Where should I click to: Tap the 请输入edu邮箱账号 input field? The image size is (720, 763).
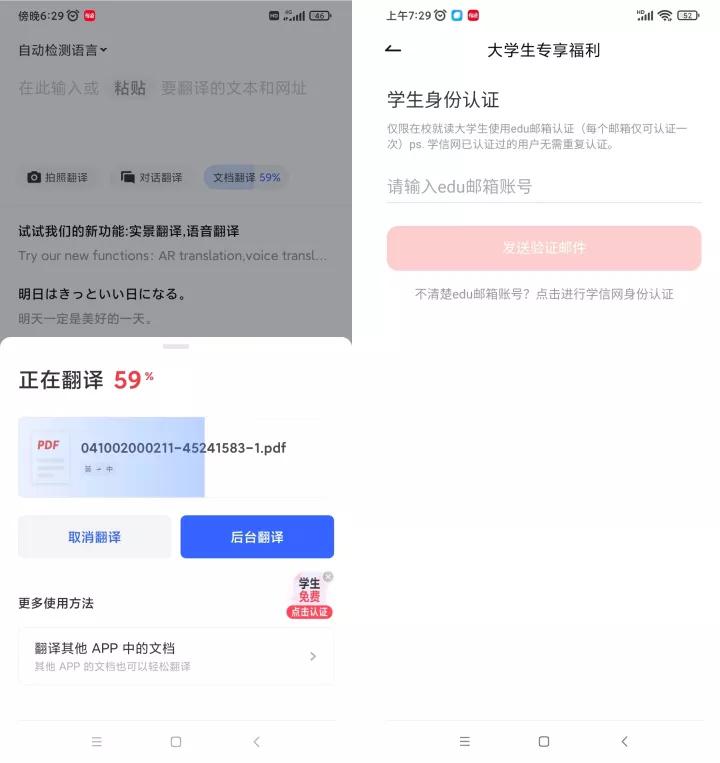(544, 187)
